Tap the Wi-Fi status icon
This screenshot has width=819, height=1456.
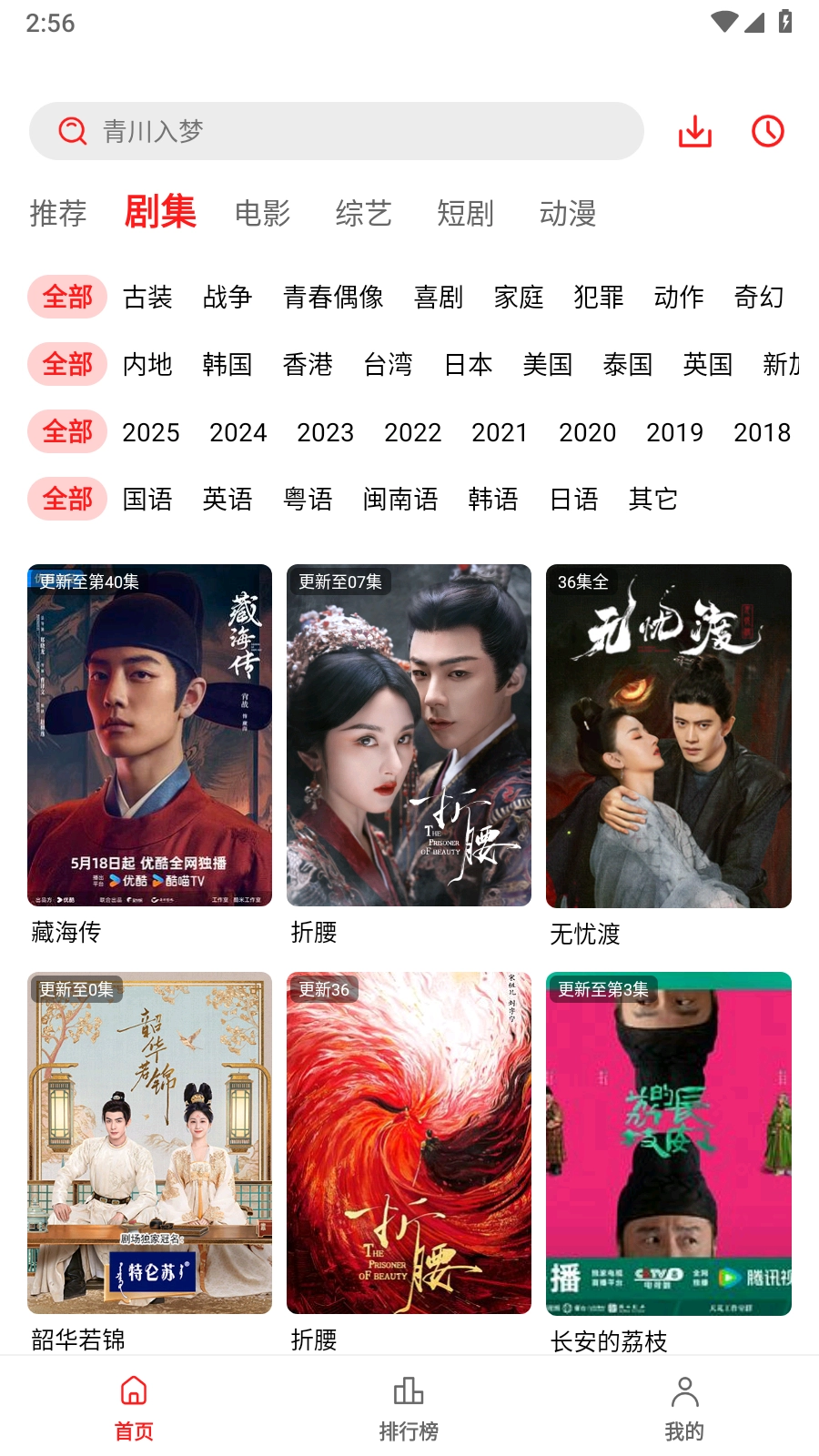click(723, 22)
